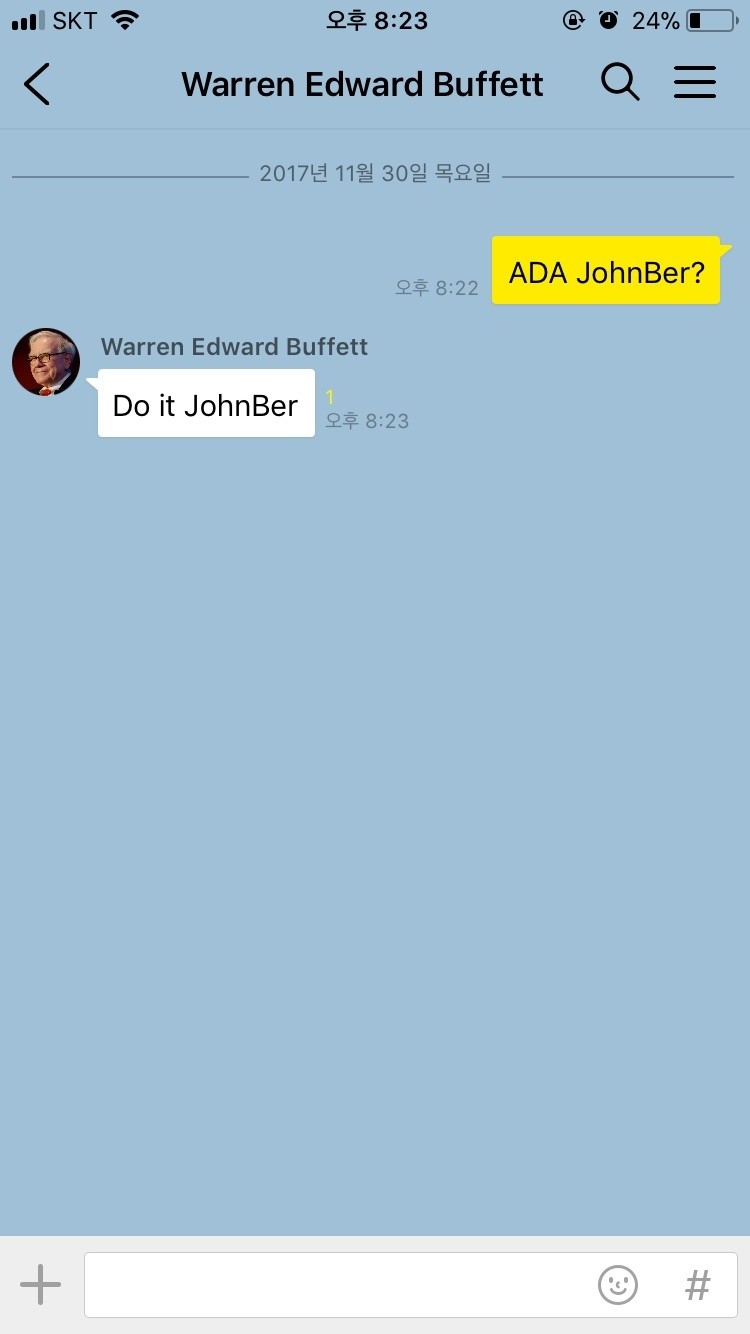View the sender's profile picture in the chat
Screen dimensions: 750x1334
[46, 362]
